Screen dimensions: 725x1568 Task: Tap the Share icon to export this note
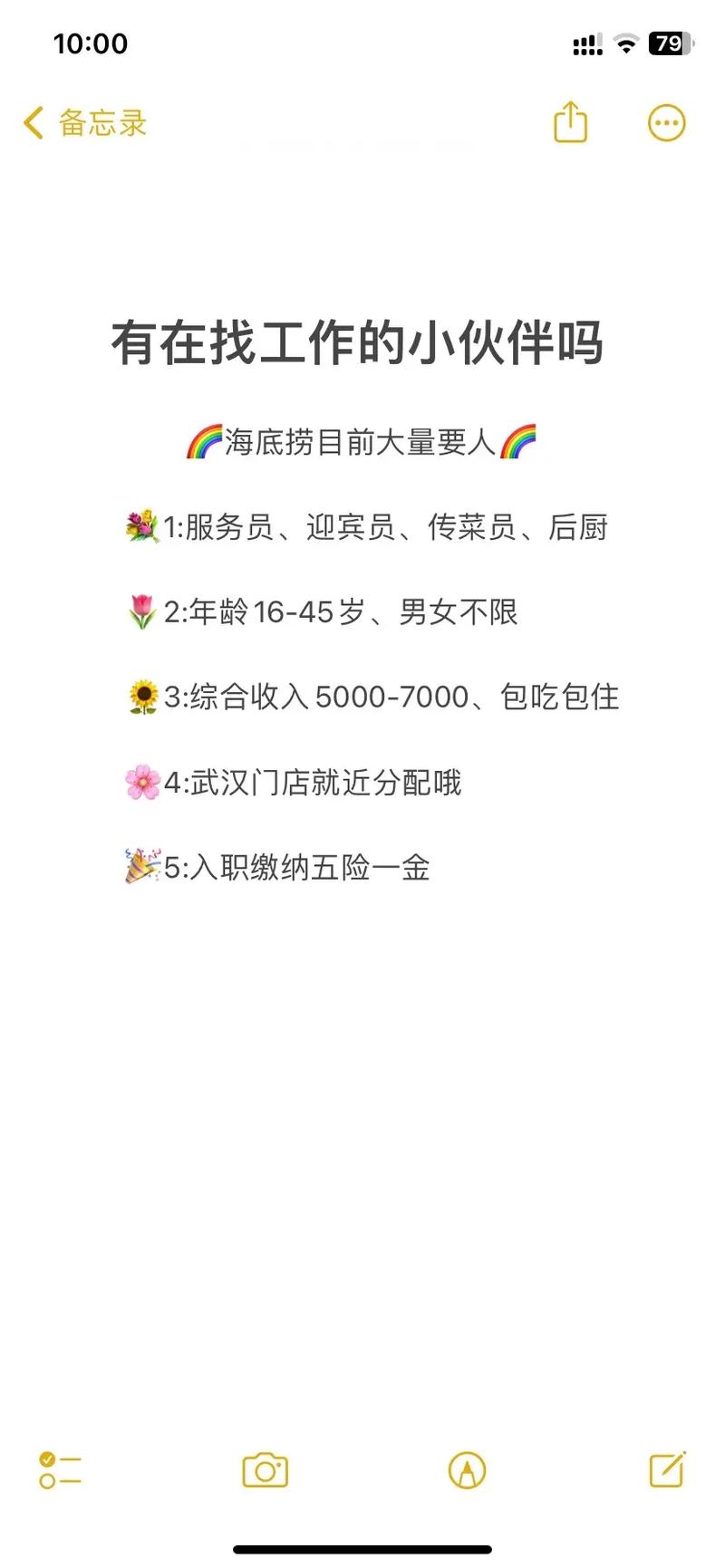[x=569, y=121]
